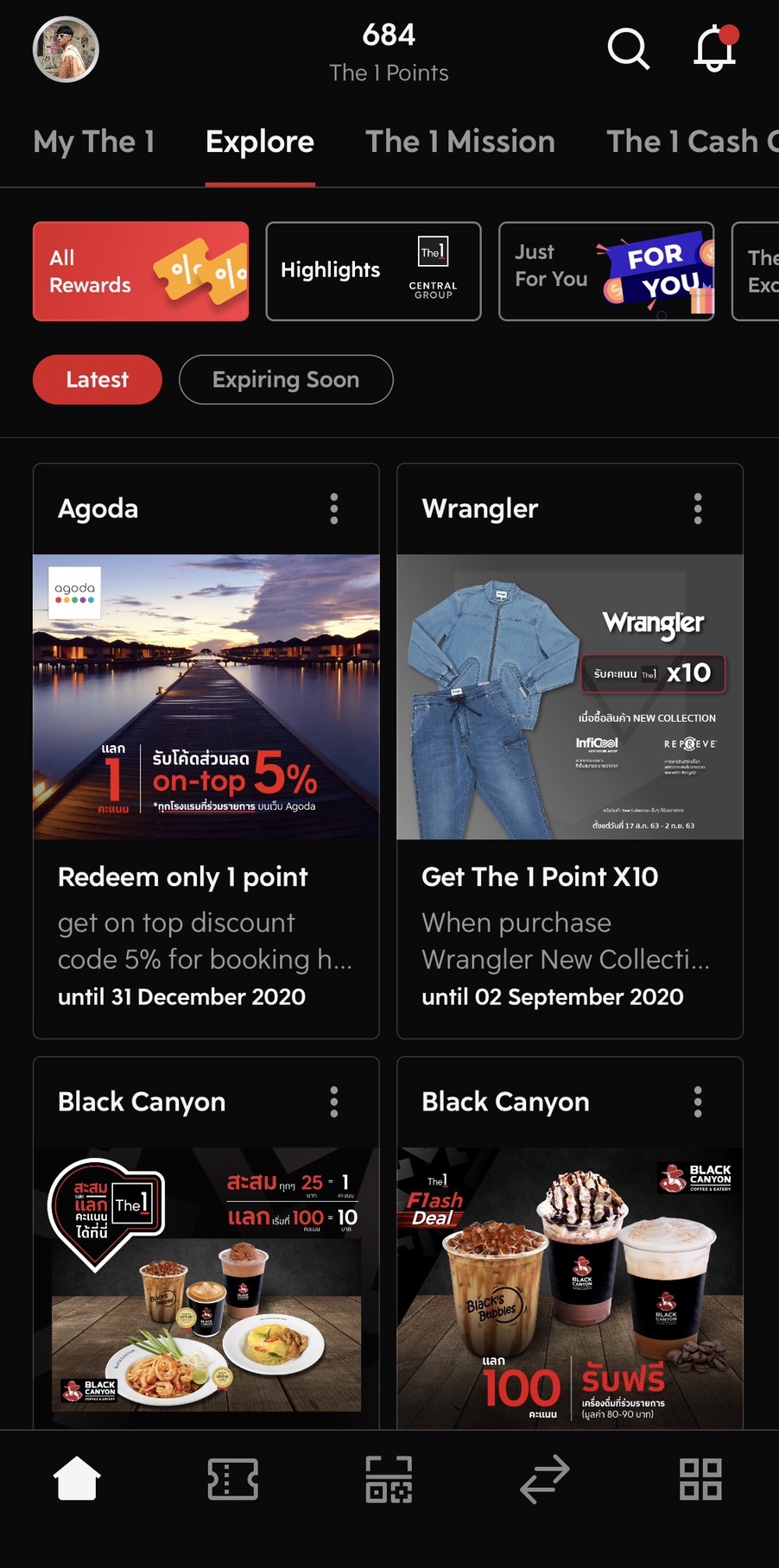Select the Just For You category
This screenshot has width=779, height=1568.
coord(606,271)
